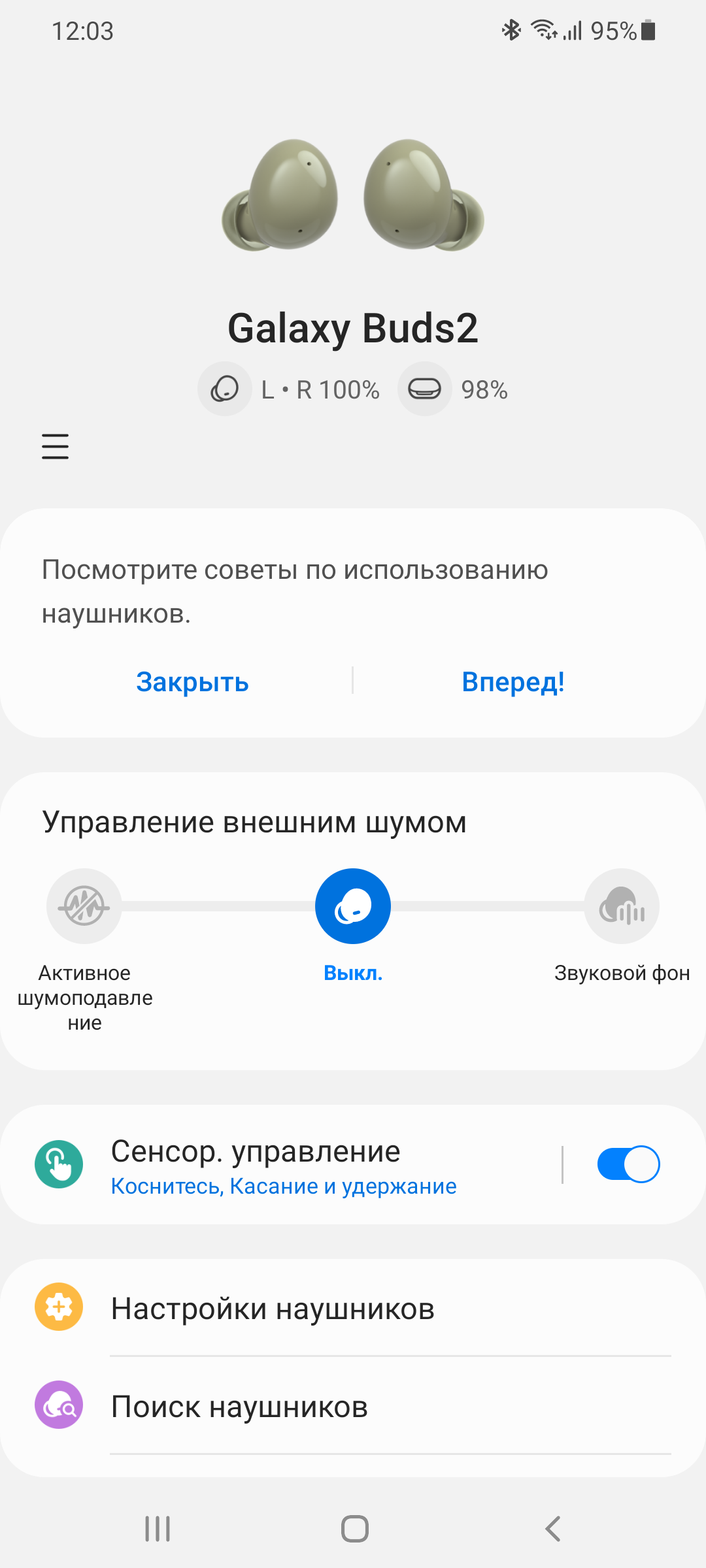Dismiss the tips card with Закрыть

pos(192,682)
